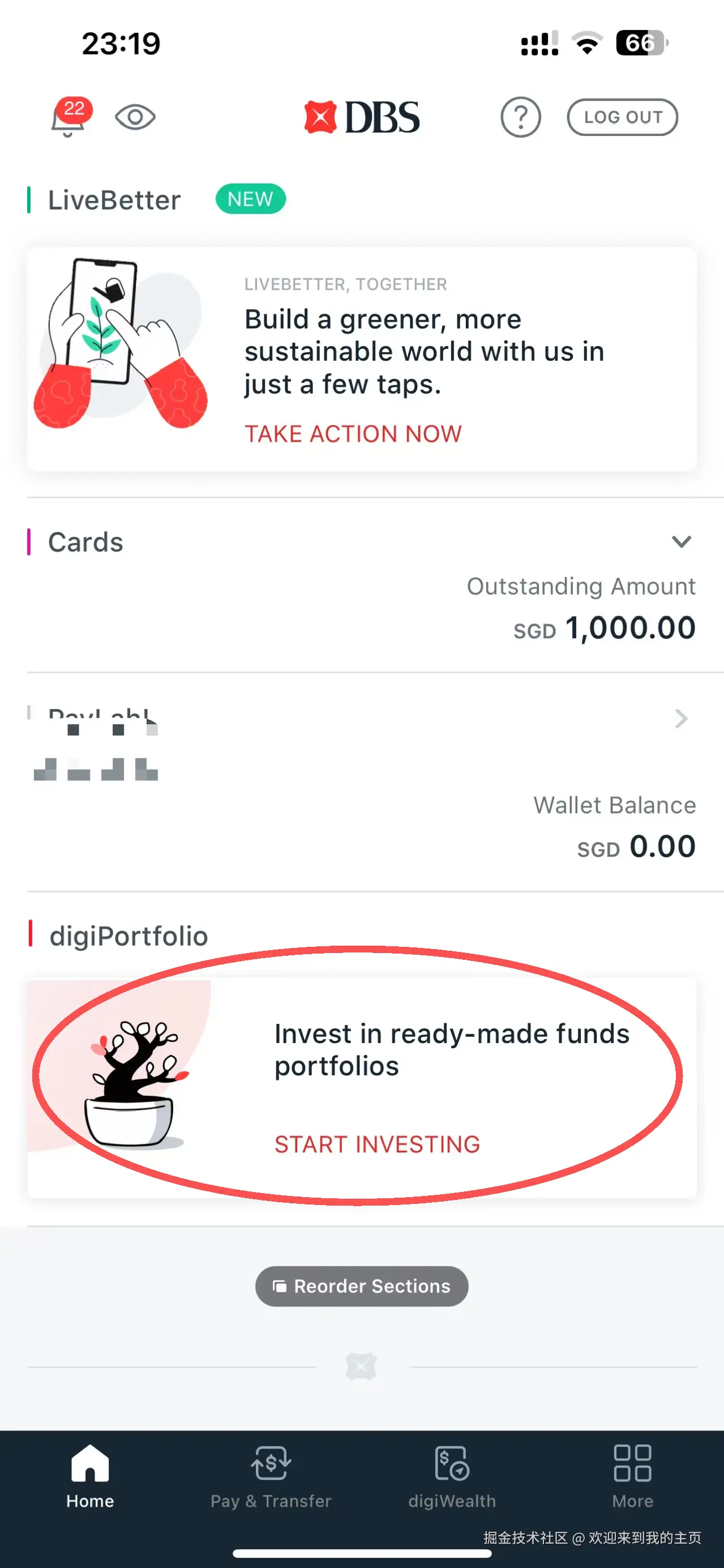This screenshot has width=724, height=1568.
Task: Open the notifications bell
Action: pos(68,118)
